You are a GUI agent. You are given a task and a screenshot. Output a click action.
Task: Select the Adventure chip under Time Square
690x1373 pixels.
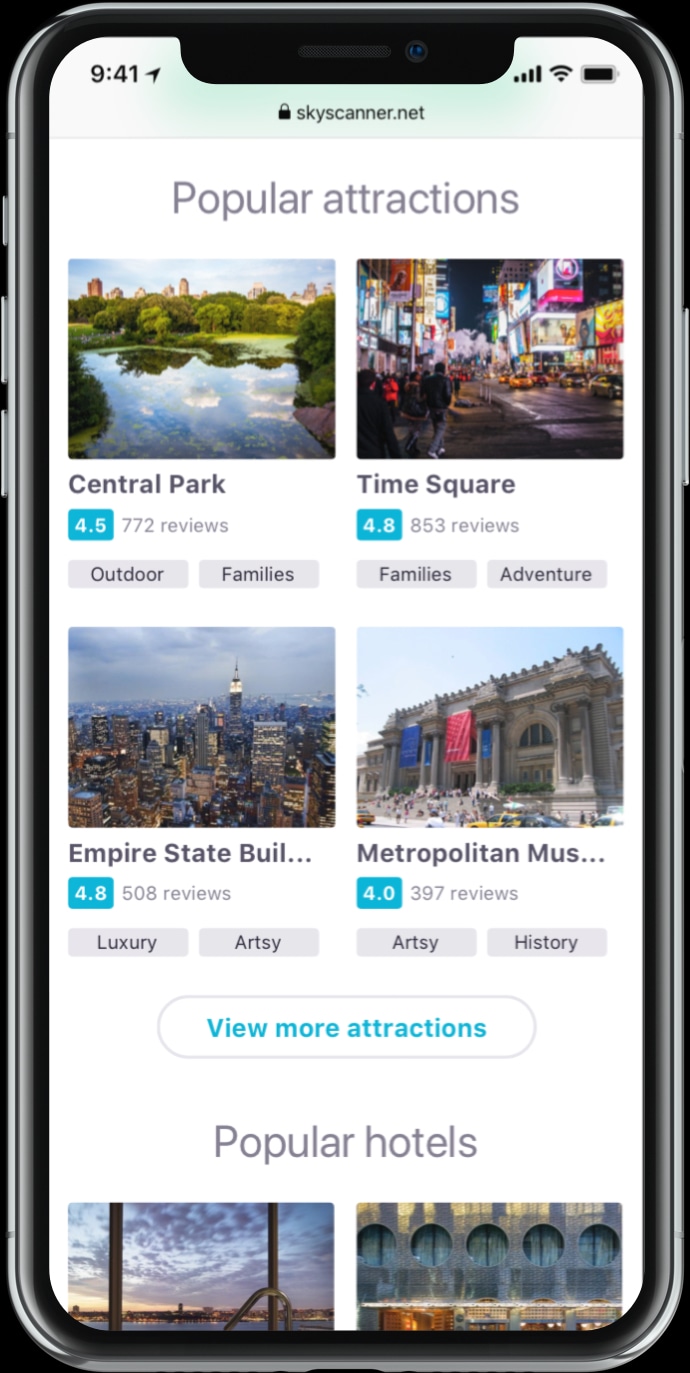[x=546, y=574]
